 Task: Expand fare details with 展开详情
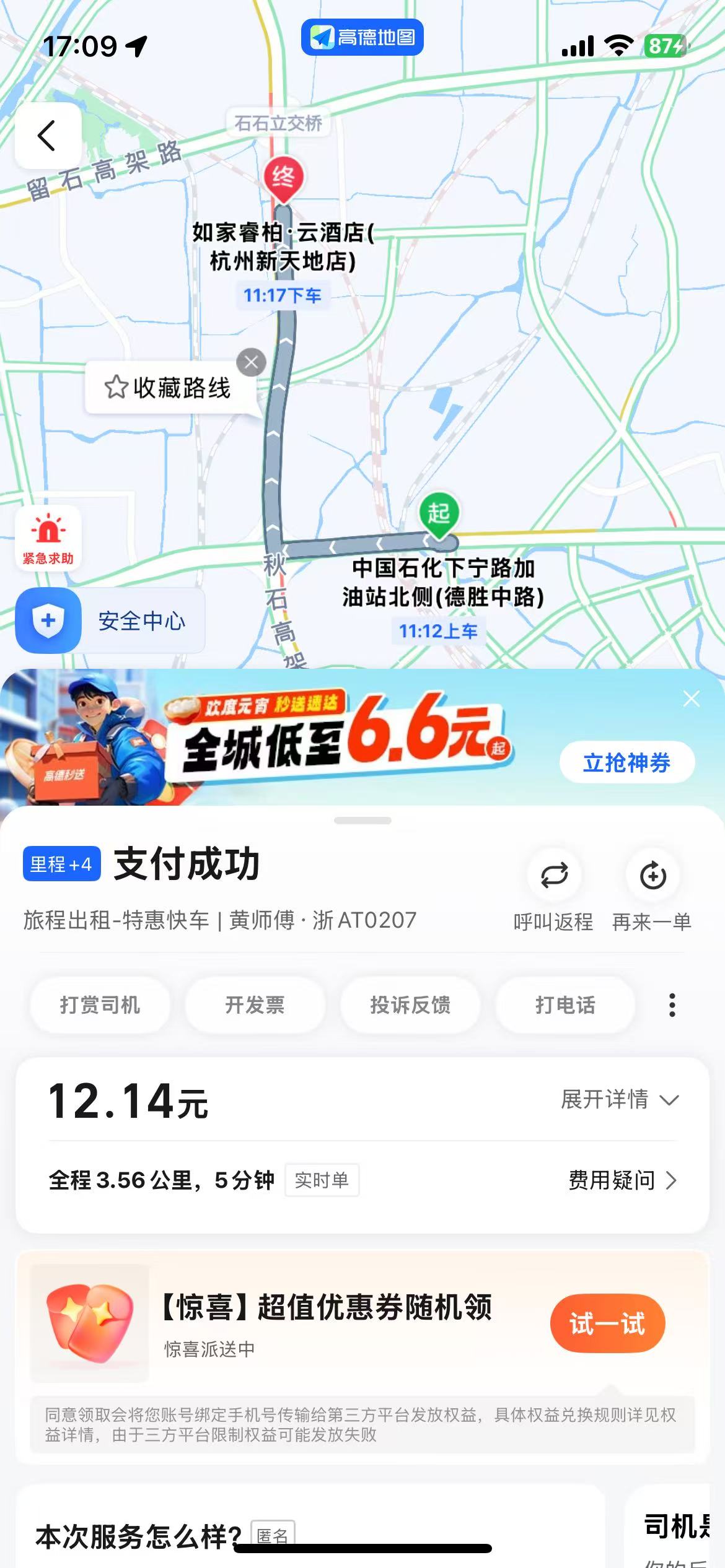point(620,1099)
